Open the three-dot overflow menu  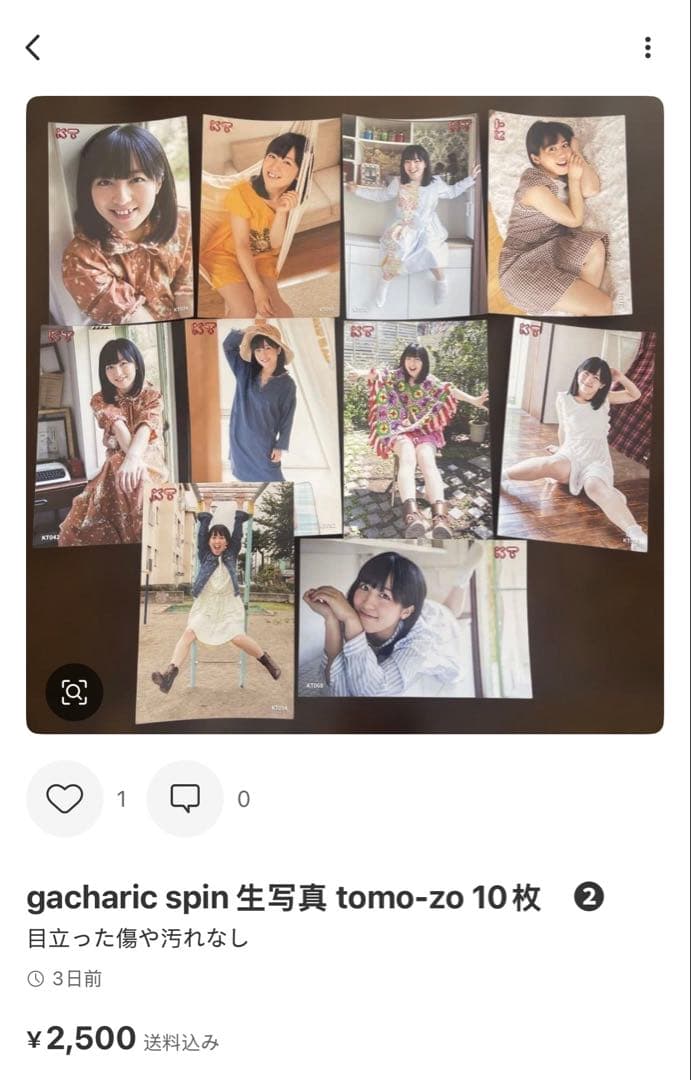[648, 47]
